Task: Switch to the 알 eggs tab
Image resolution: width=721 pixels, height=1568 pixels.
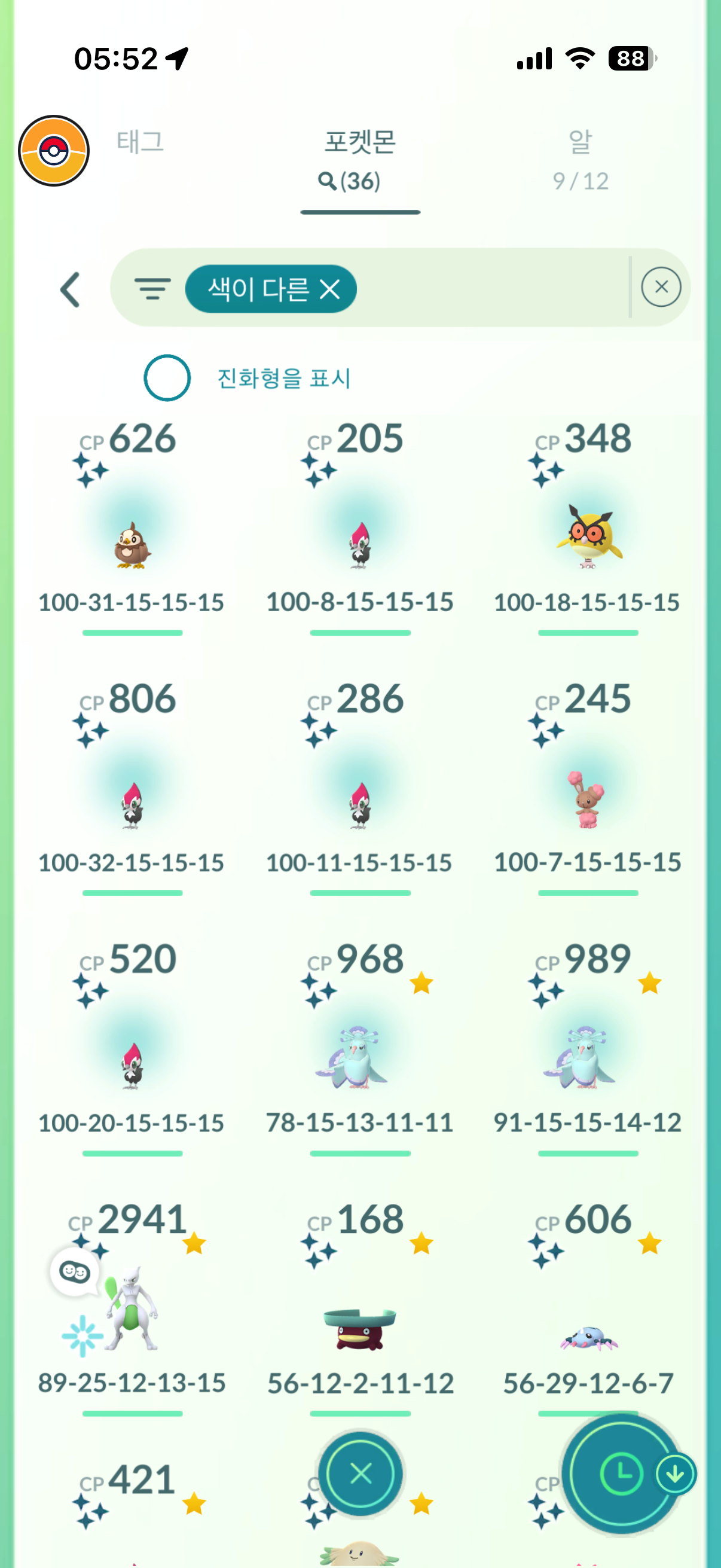Action: click(x=580, y=158)
